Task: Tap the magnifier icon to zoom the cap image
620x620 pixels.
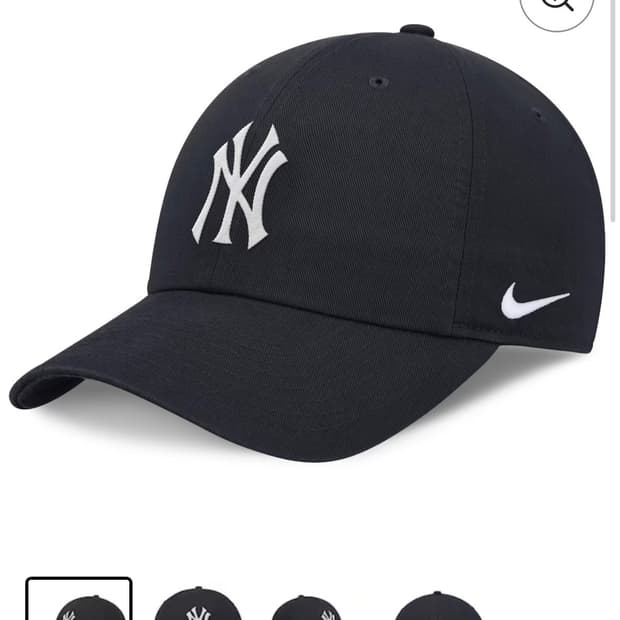Action: (x=556, y=8)
